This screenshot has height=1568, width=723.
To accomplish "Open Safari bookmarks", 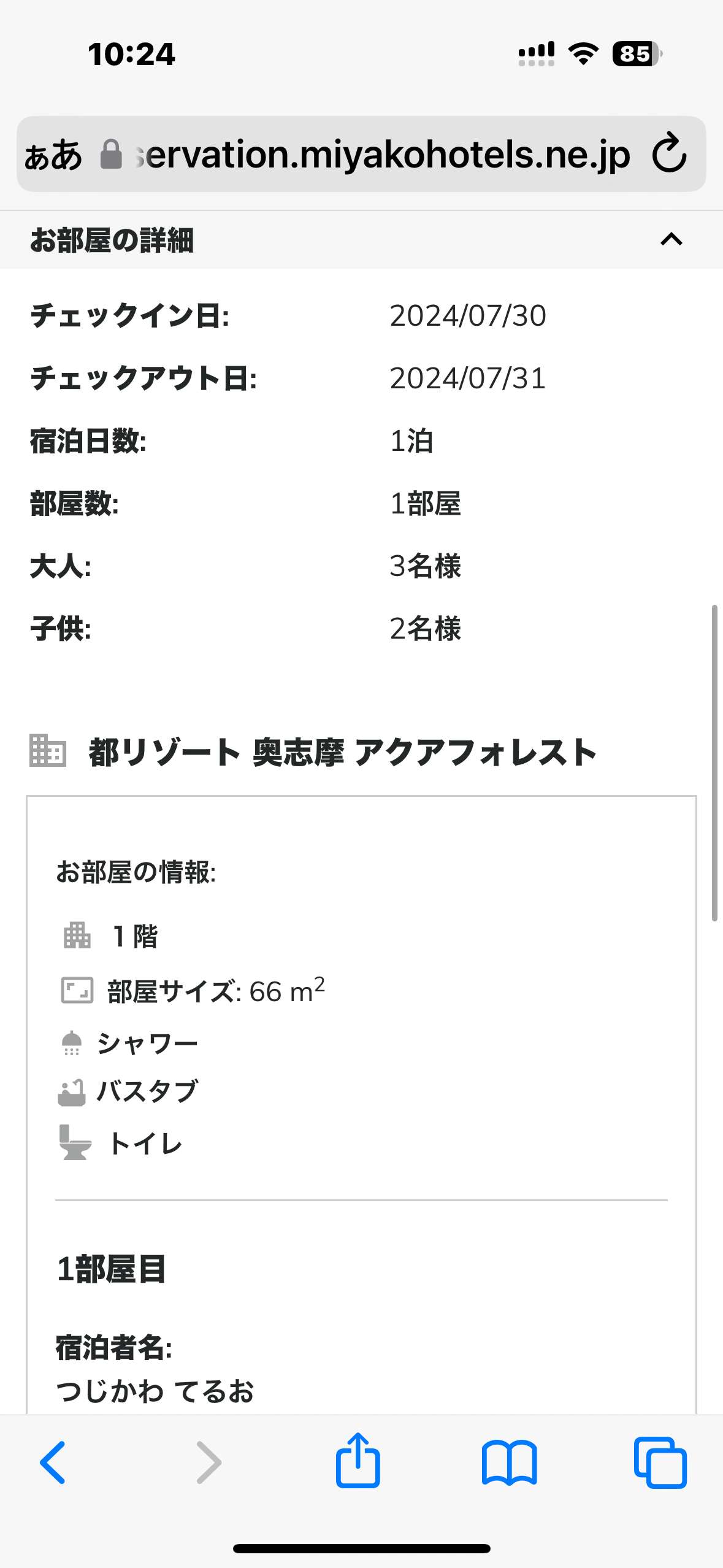I will click(510, 1462).
